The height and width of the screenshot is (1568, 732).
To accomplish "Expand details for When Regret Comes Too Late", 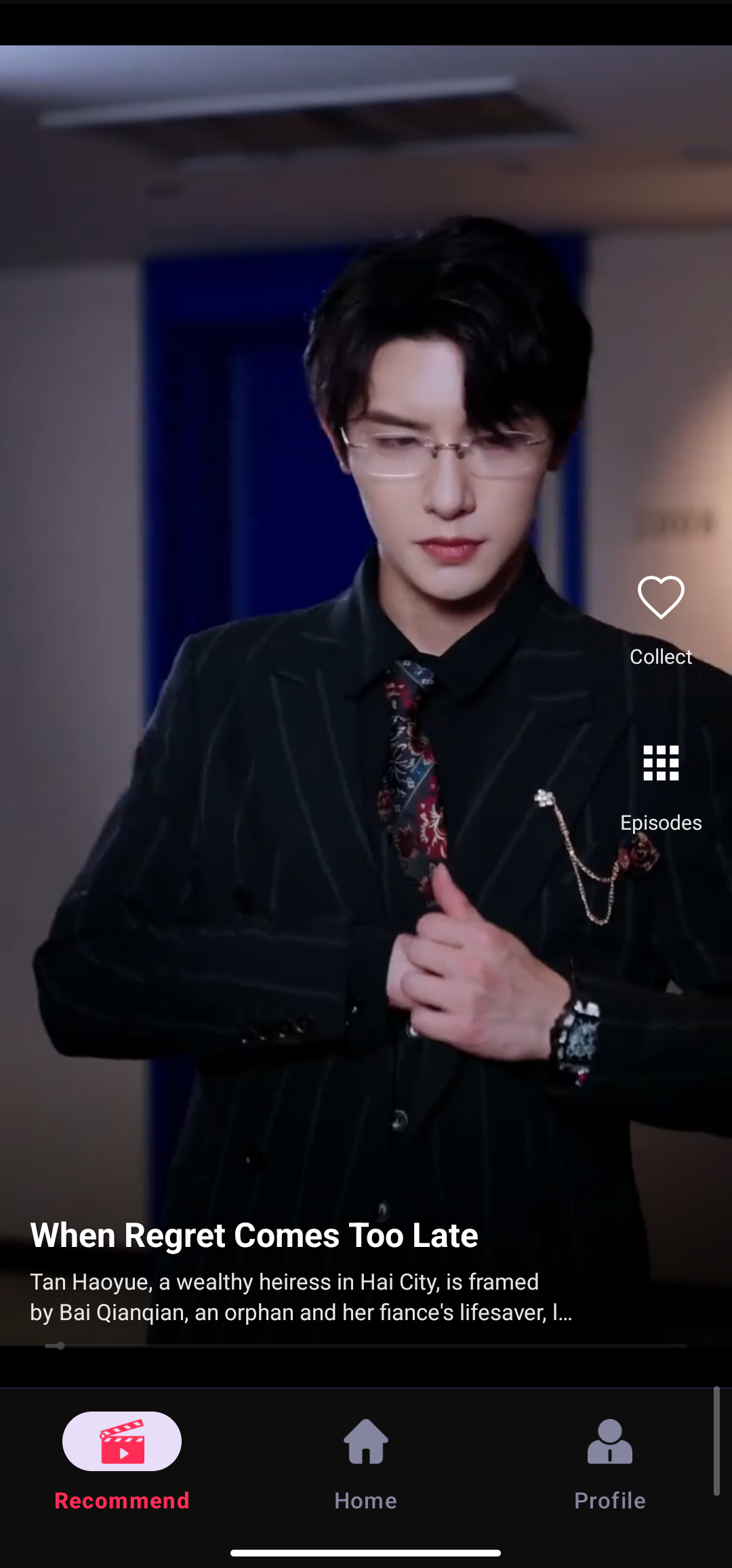I will coord(254,1235).
